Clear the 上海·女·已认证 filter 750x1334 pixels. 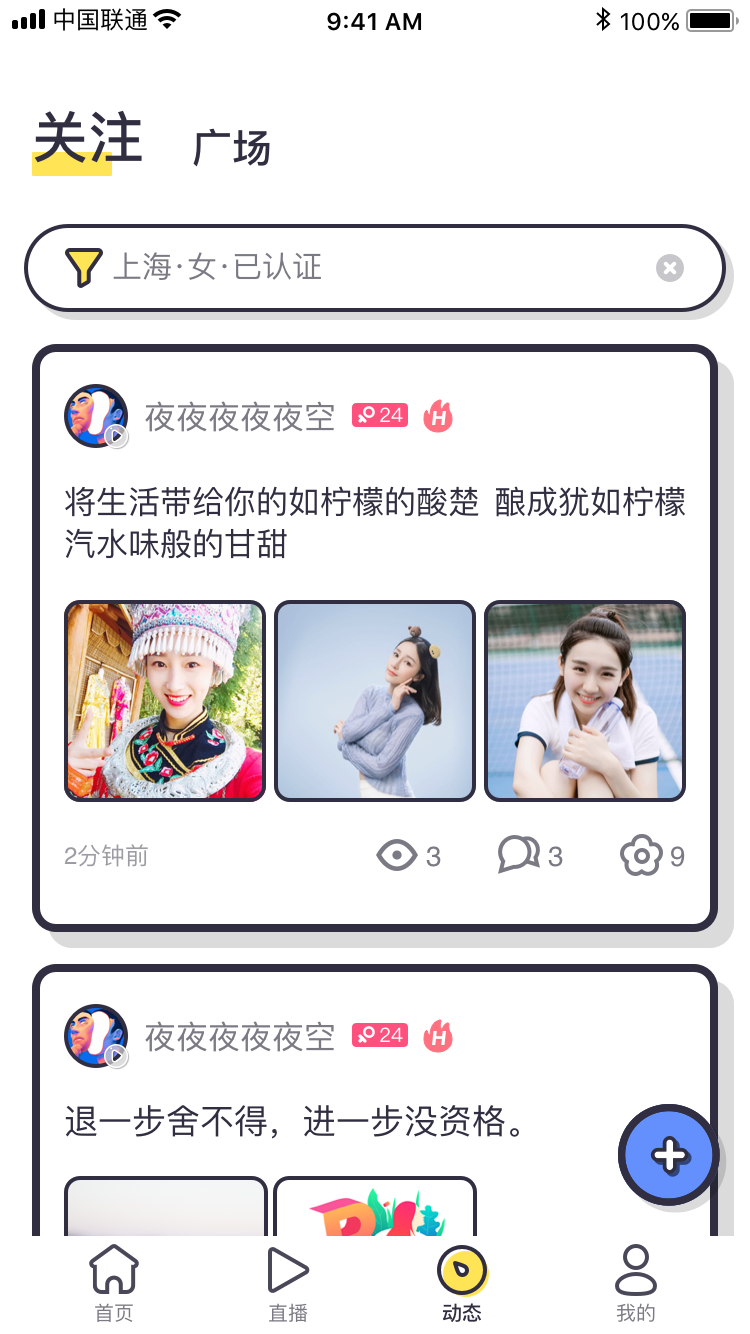click(669, 268)
